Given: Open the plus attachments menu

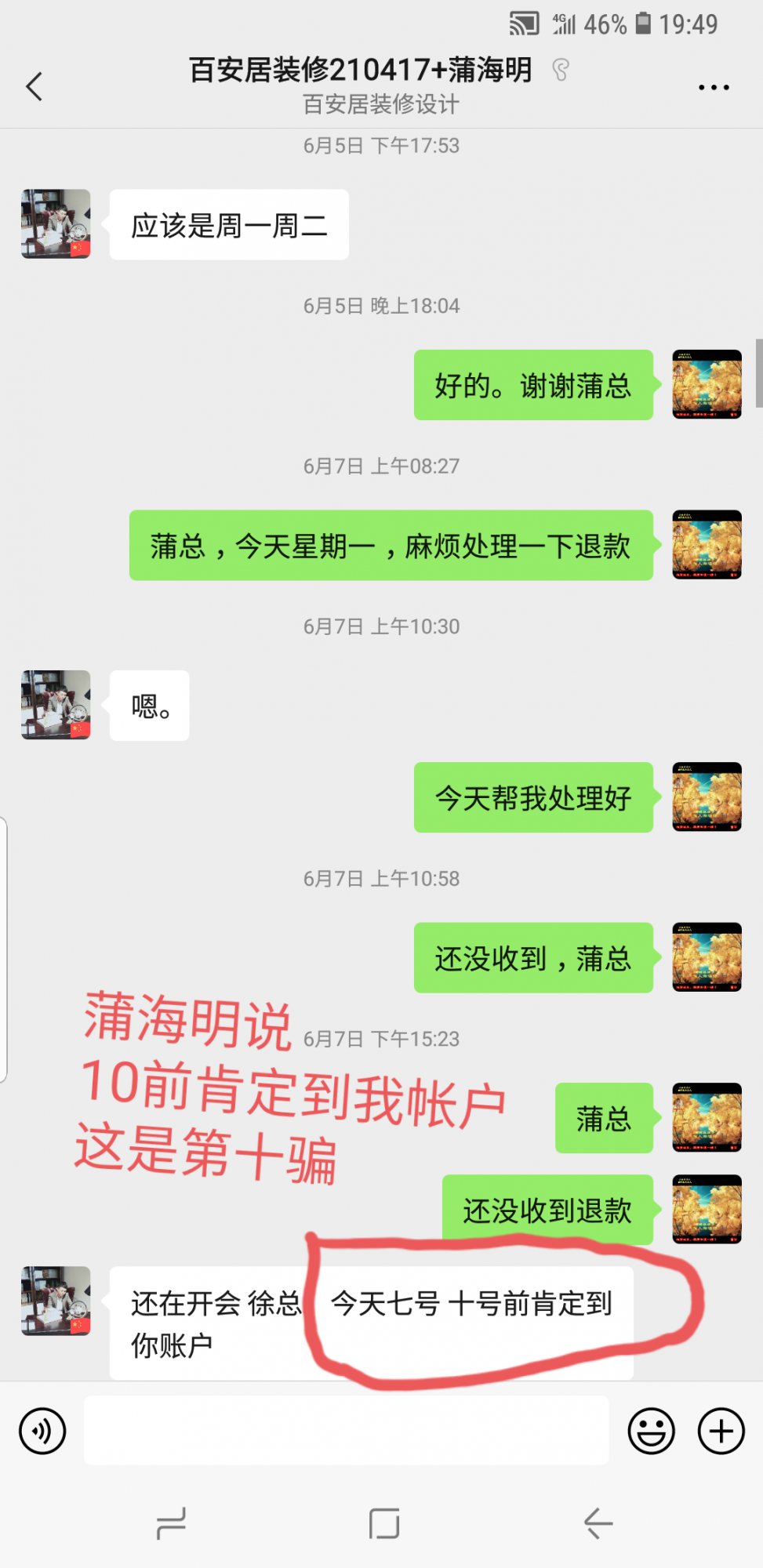Looking at the screenshot, I should point(721,1431).
